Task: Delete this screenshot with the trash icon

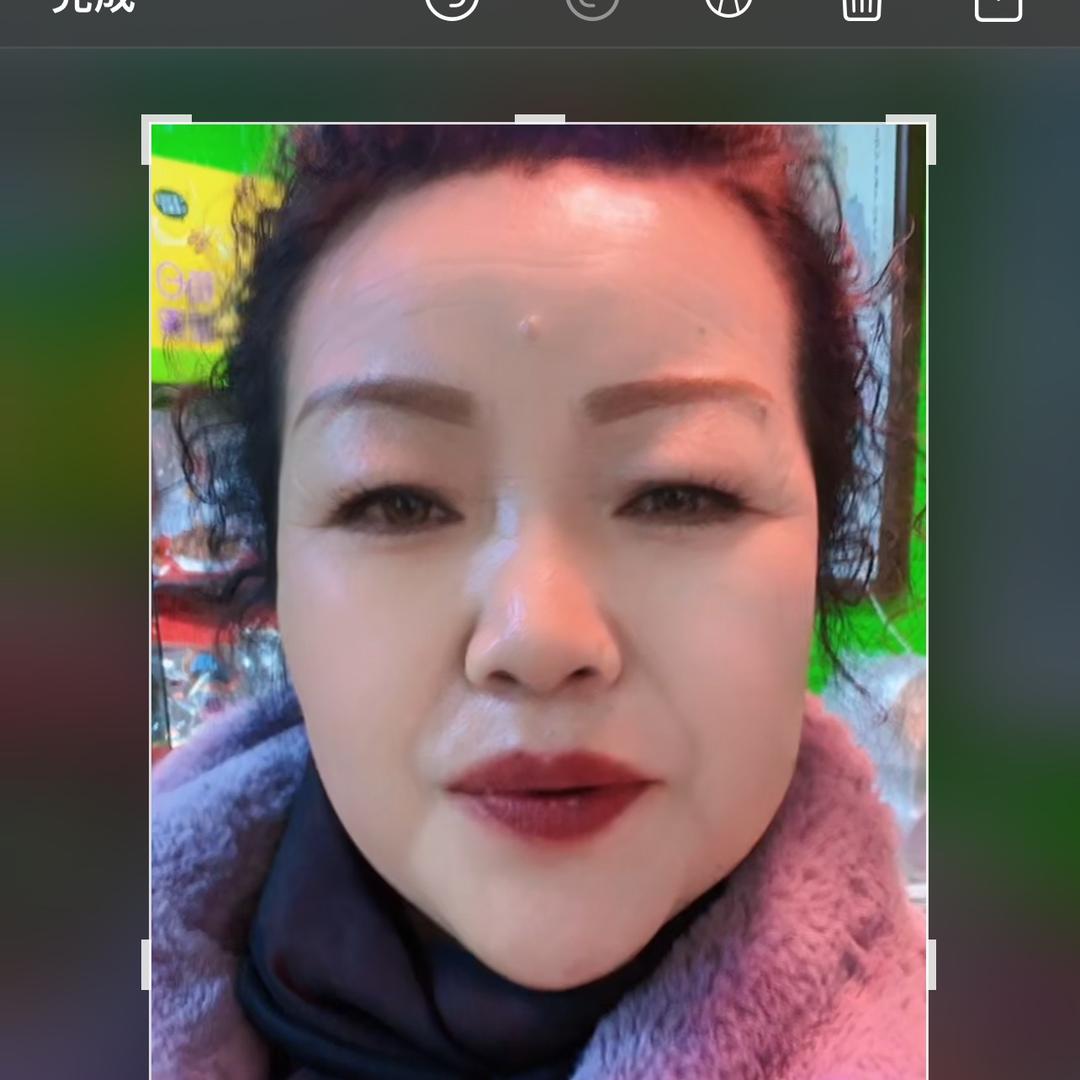Action: pyautogui.click(x=861, y=7)
